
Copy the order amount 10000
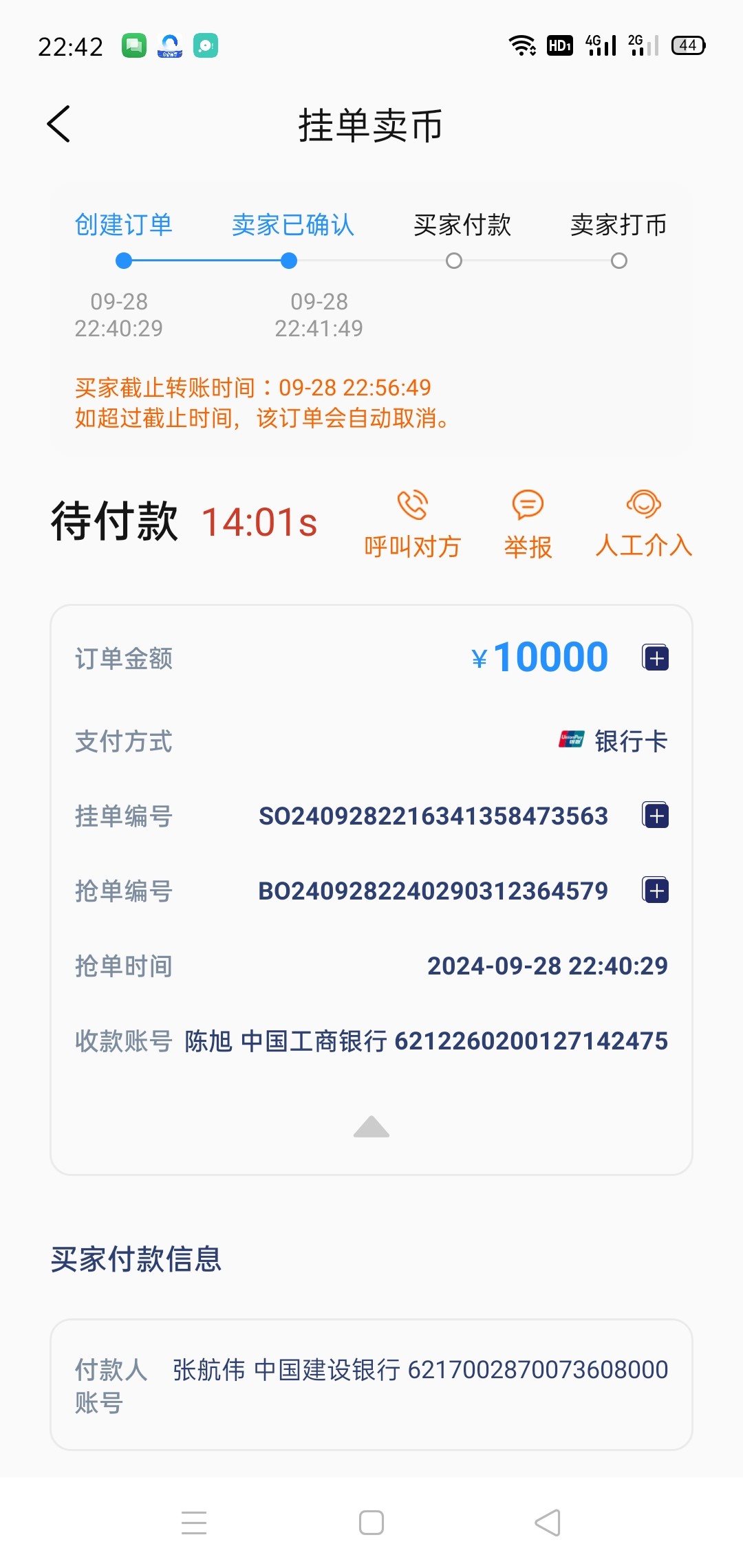656,657
